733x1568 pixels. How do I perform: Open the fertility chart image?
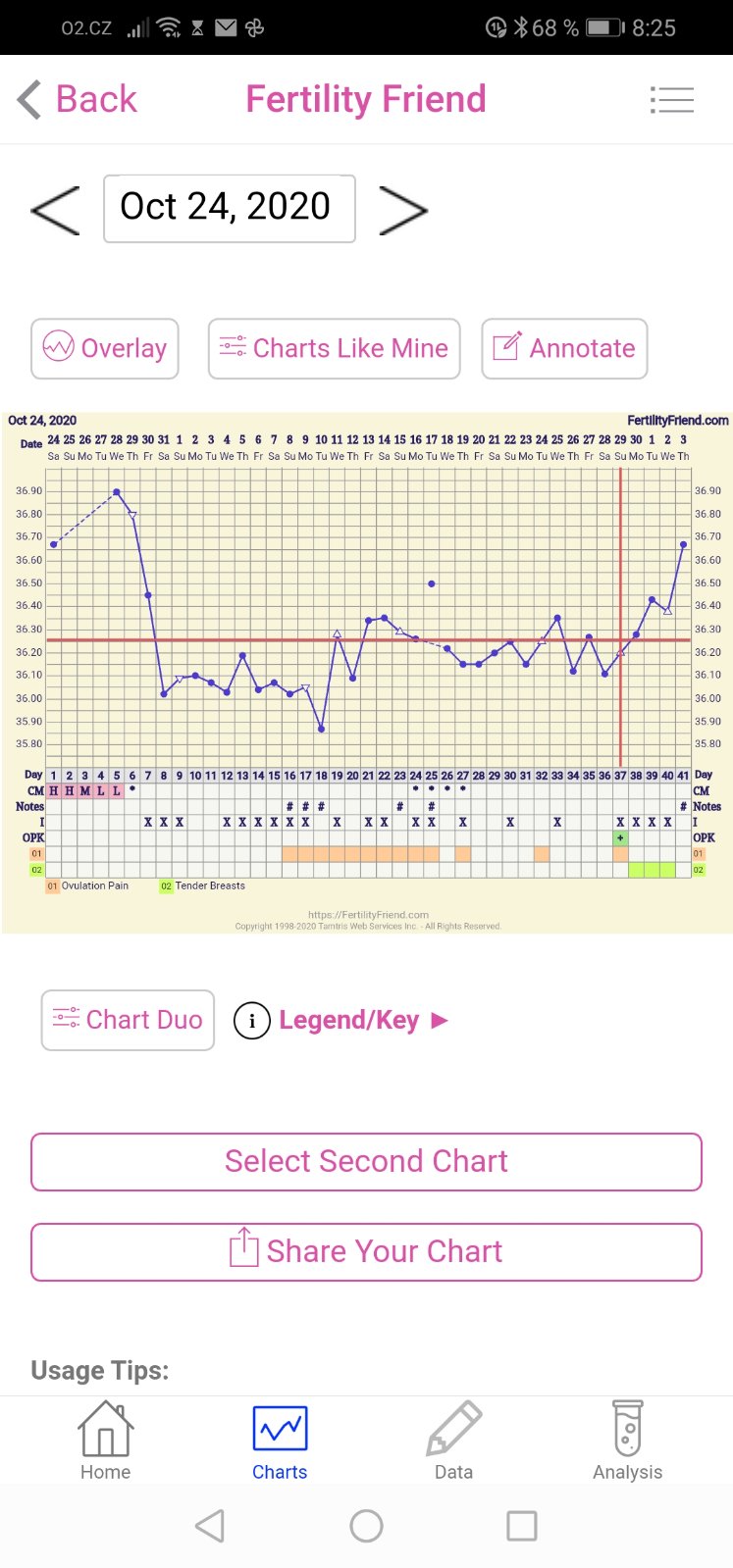(x=366, y=672)
